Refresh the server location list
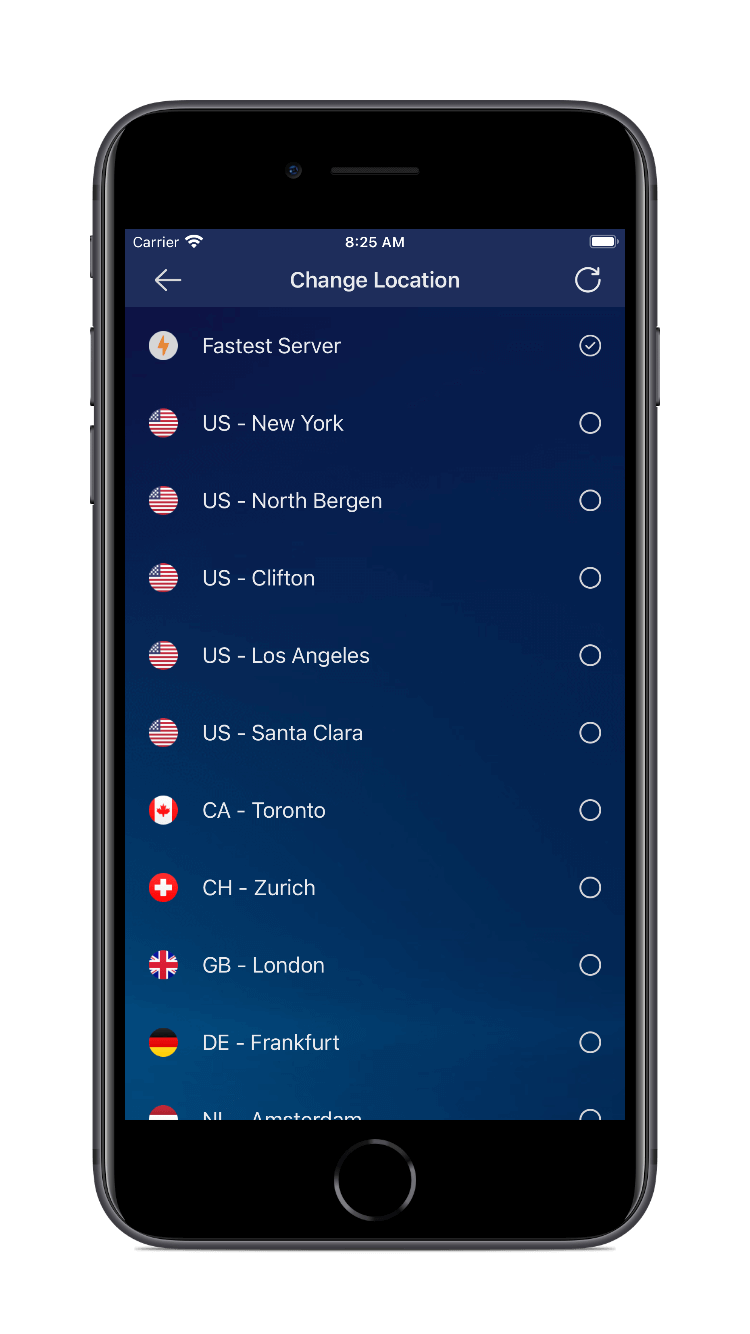The width and height of the screenshot is (750, 1334). pos(588,280)
